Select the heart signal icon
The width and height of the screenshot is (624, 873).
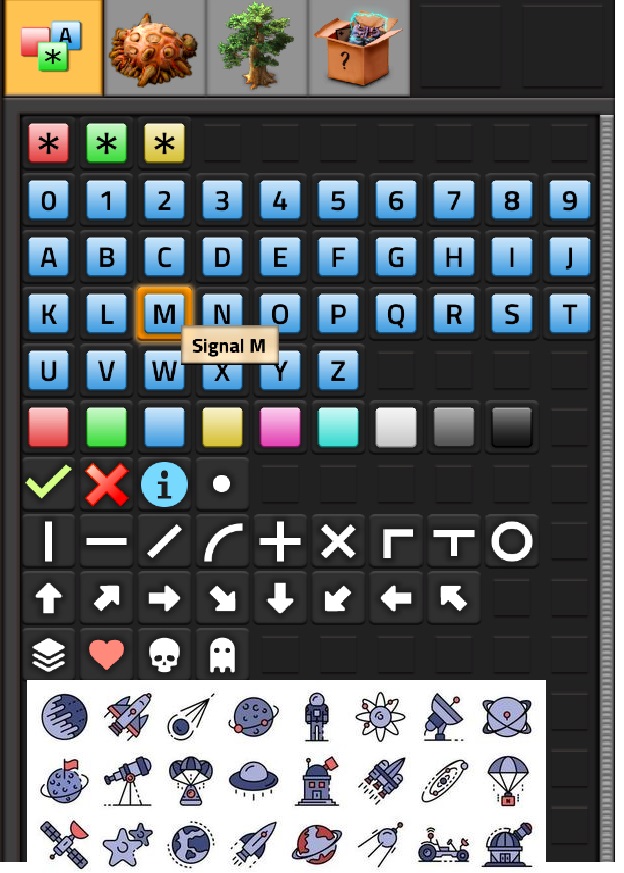pyautogui.click(x=106, y=655)
